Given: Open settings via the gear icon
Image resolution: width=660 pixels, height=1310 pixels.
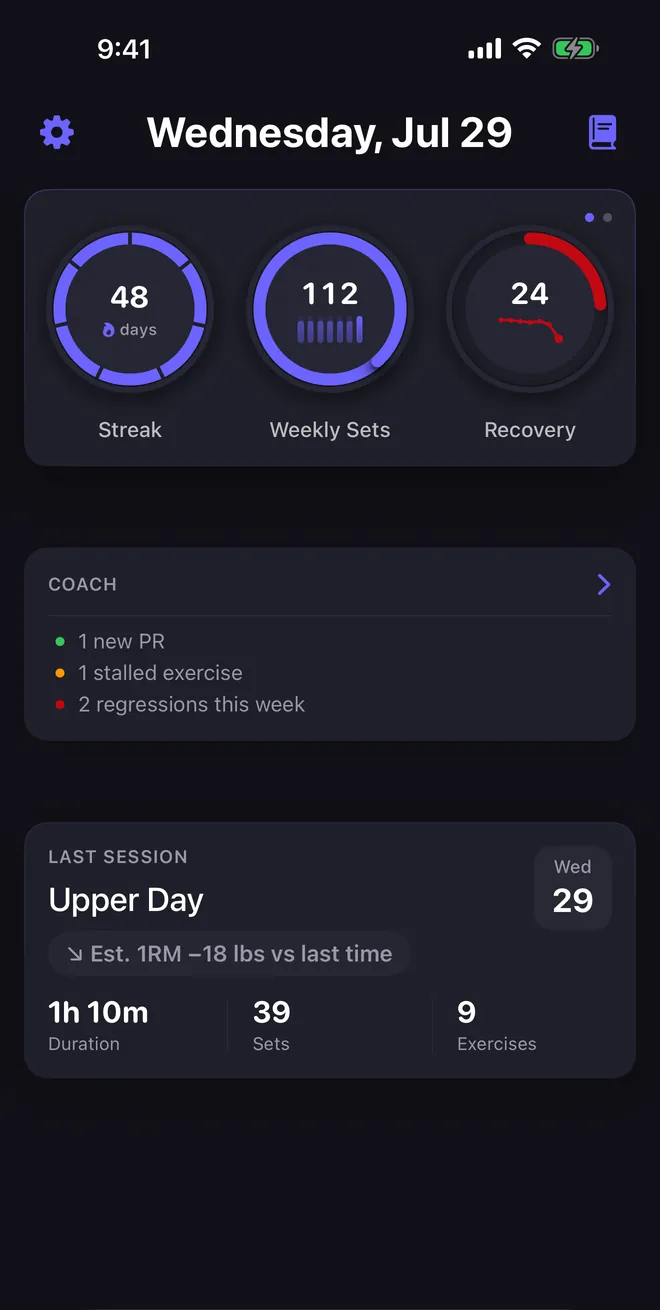Looking at the screenshot, I should coord(57,132).
